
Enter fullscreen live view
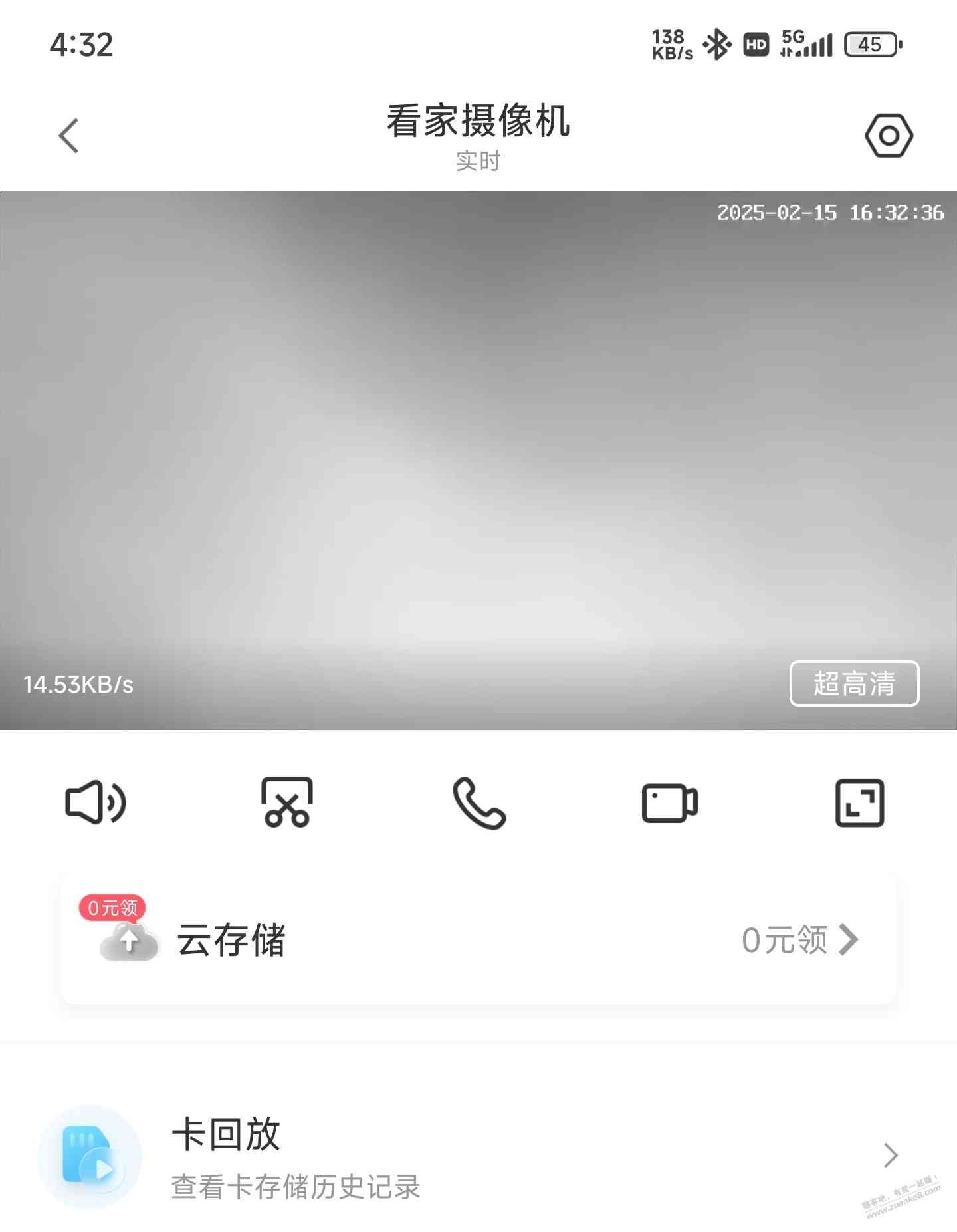pos(859,802)
